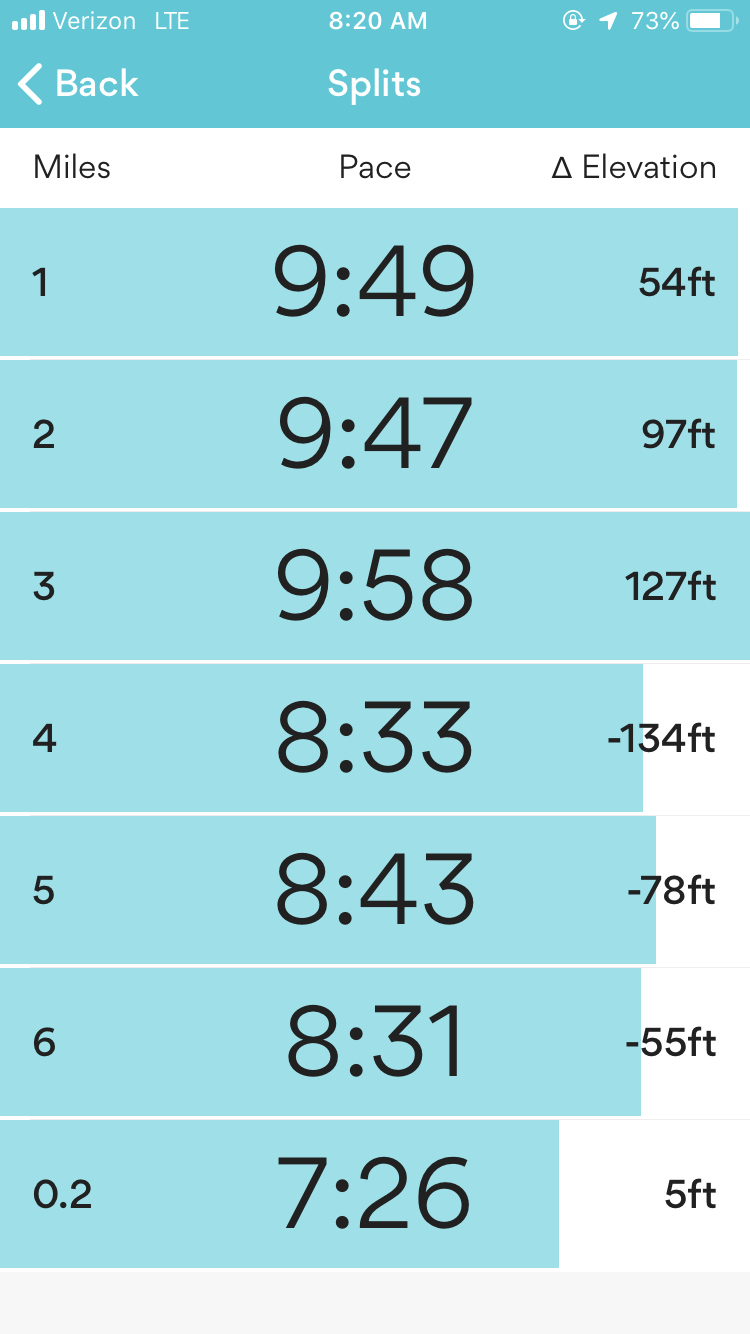Go back from the Splits screen
The width and height of the screenshot is (750, 1334).
click(x=78, y=84)
